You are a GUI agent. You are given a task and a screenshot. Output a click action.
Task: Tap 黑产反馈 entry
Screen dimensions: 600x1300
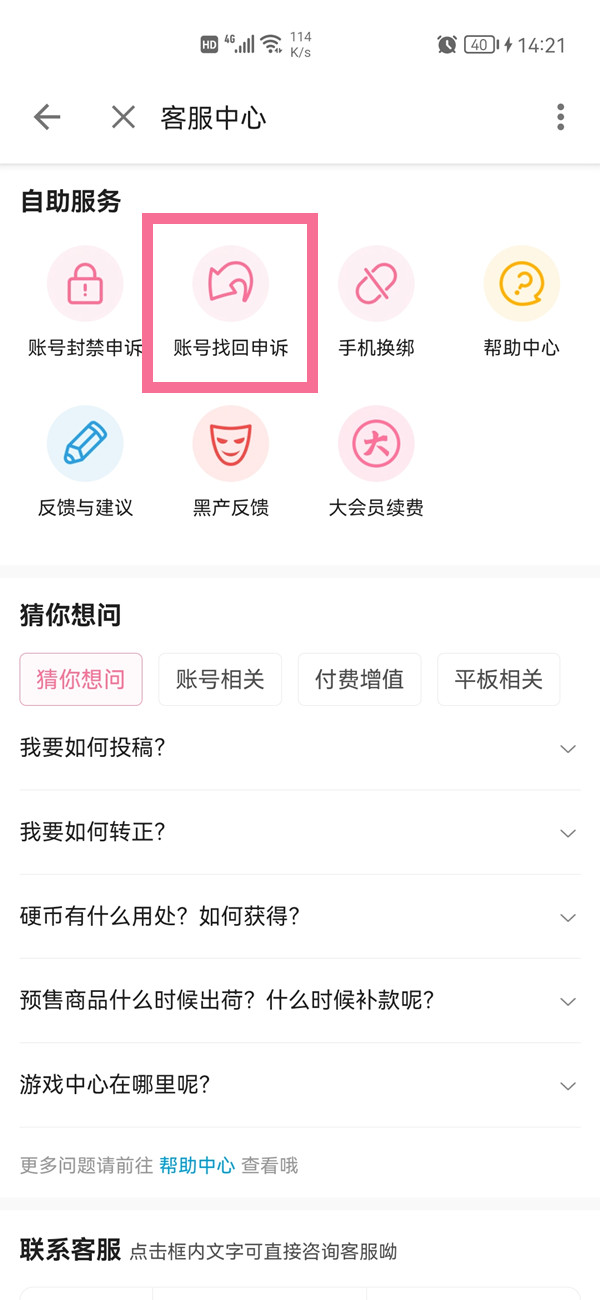coord(231,462)
